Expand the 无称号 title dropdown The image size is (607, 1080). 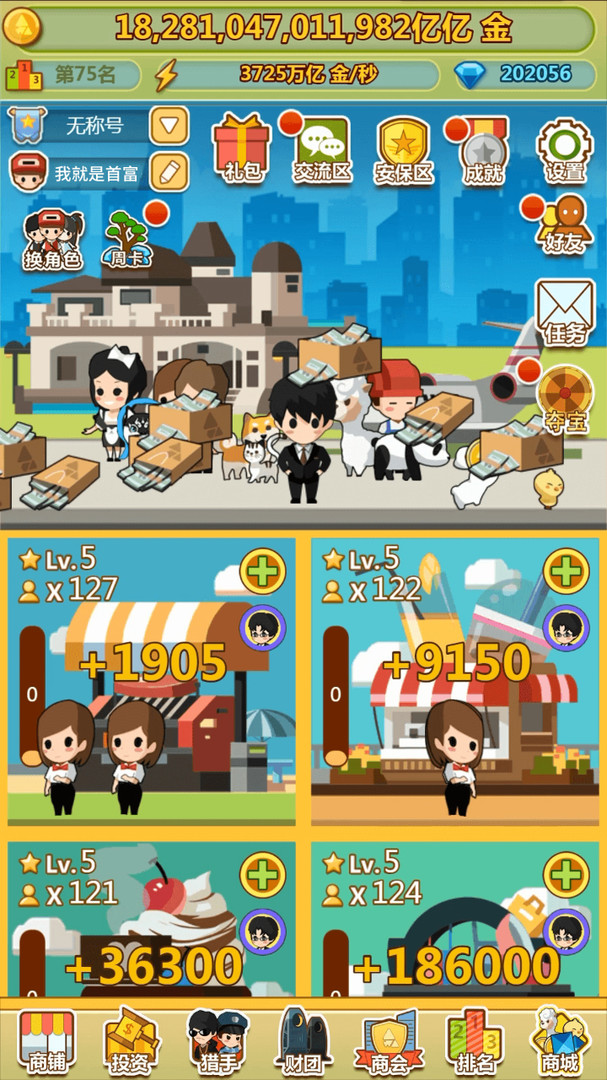tap(169, 126)
